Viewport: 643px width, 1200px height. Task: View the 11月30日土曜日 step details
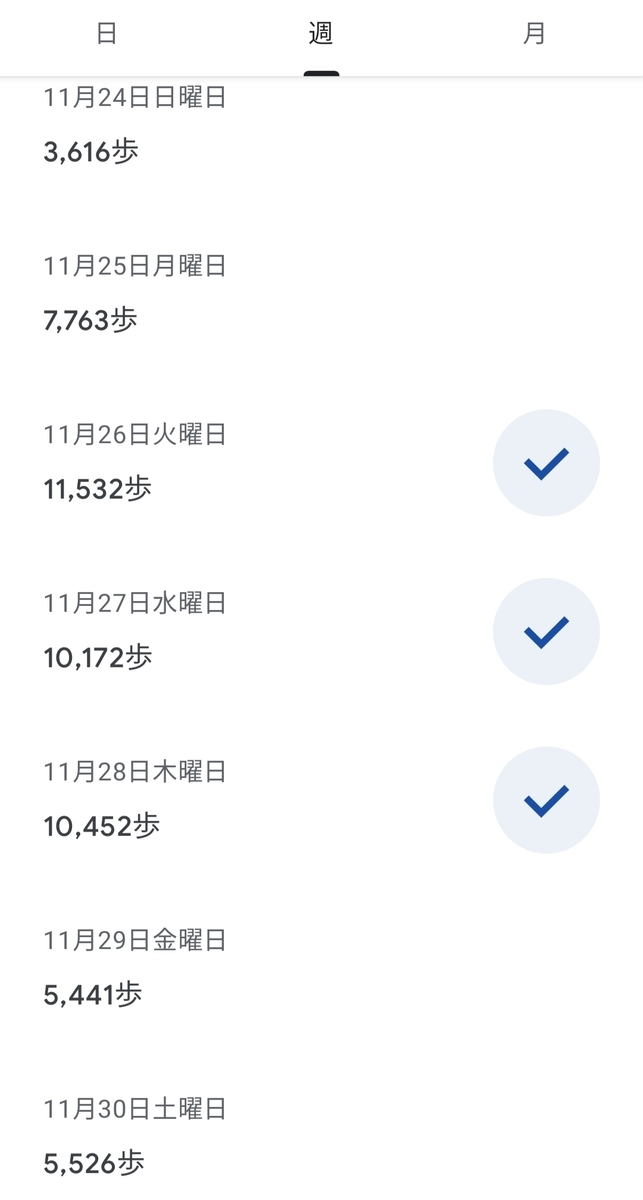point(321,1136)
